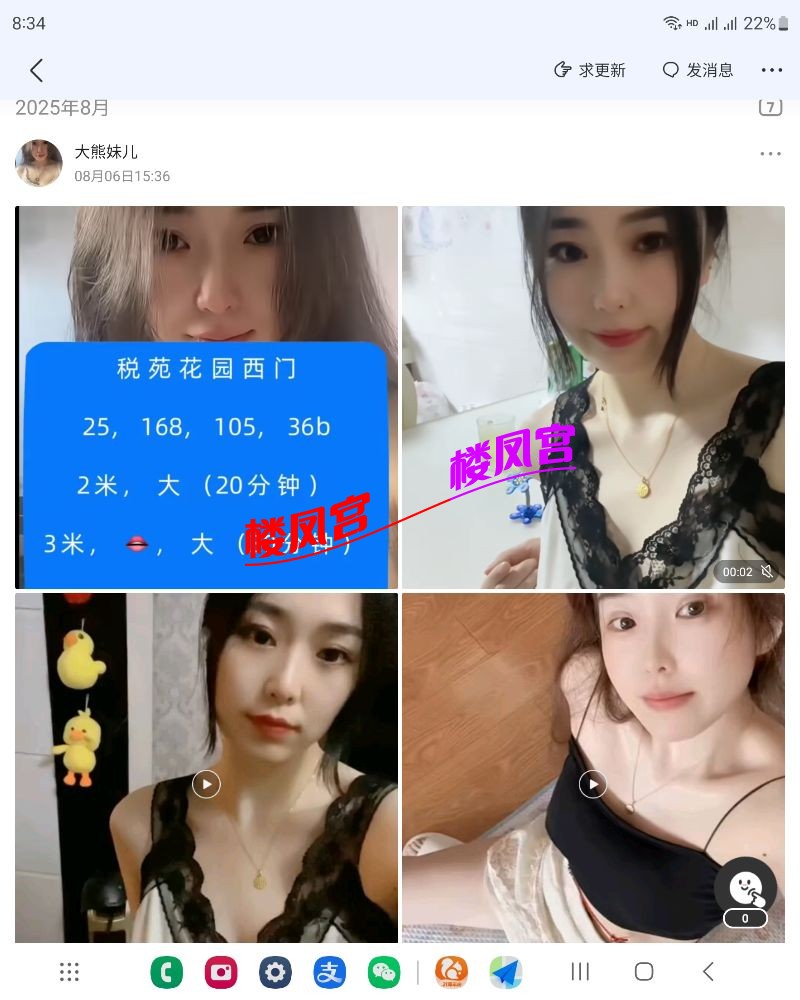The width and height of the screenshot is (800, 1000).
Task: Open the app drawer grid in the taskbar
Action: (69, 972)
